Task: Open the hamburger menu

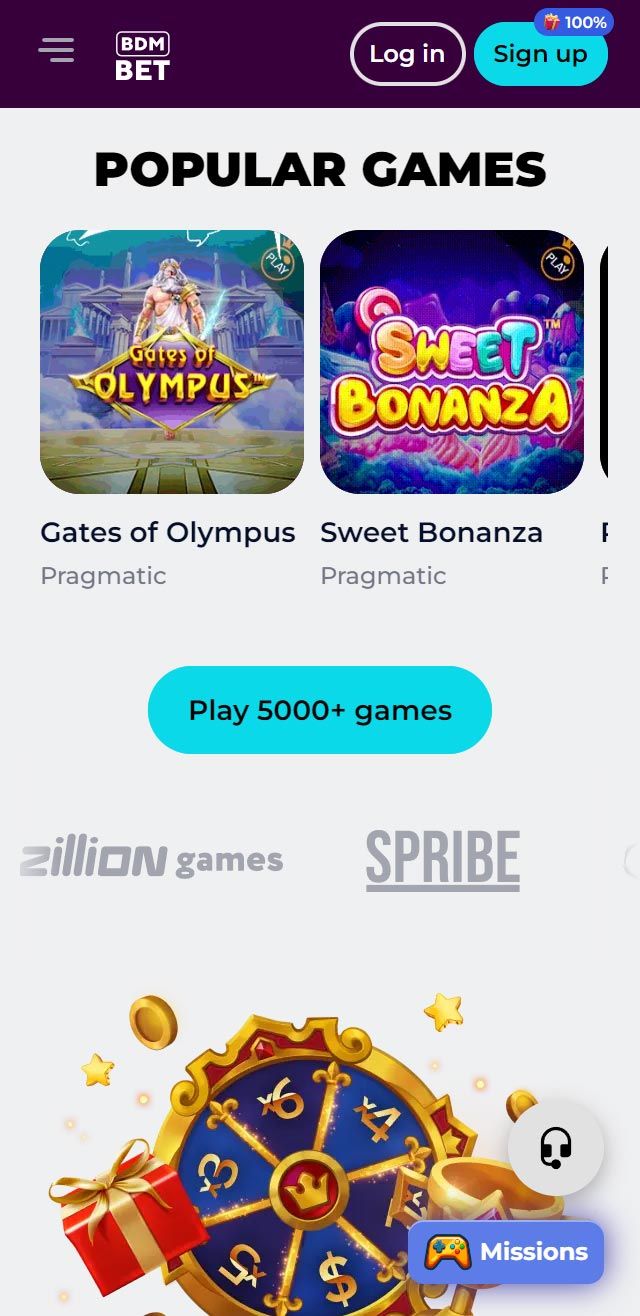Action: [56, 50]
